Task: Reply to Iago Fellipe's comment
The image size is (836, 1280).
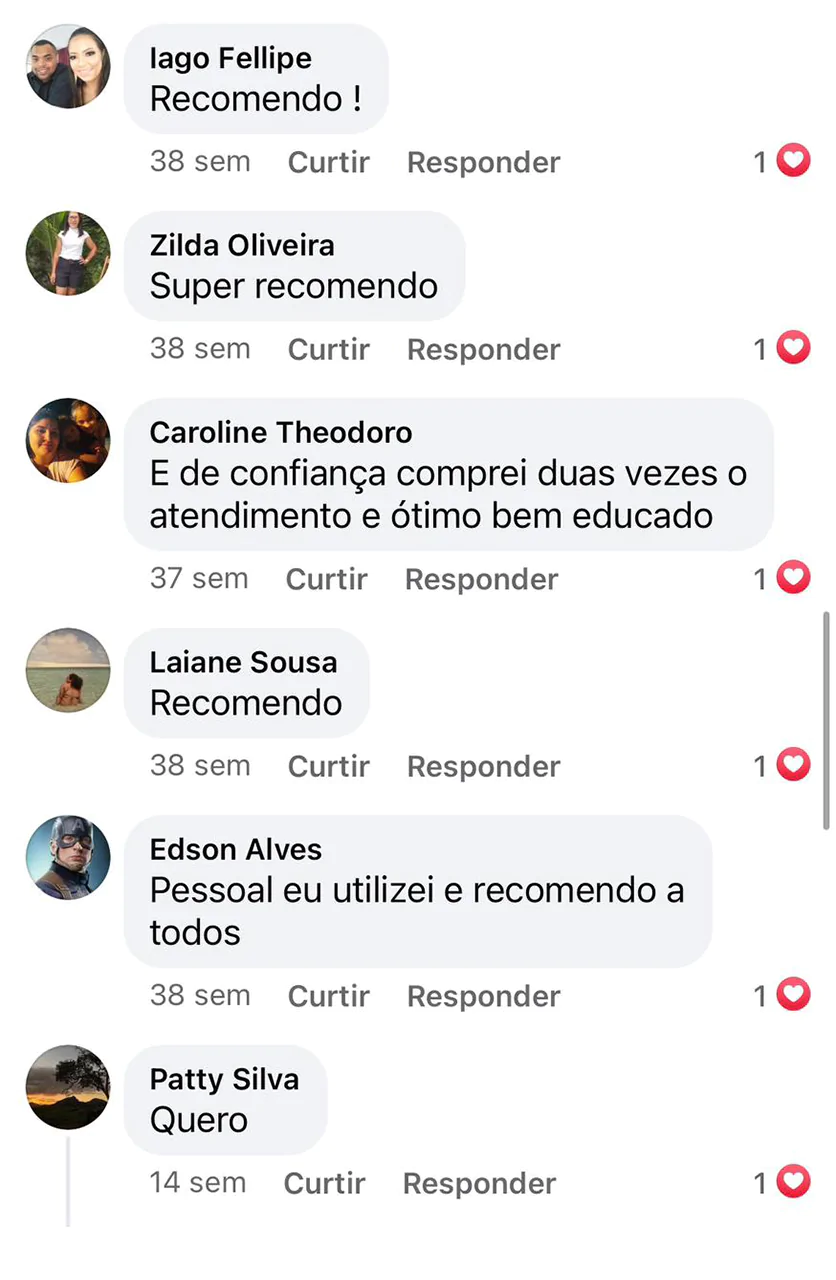Action: (x=483, y=162)
